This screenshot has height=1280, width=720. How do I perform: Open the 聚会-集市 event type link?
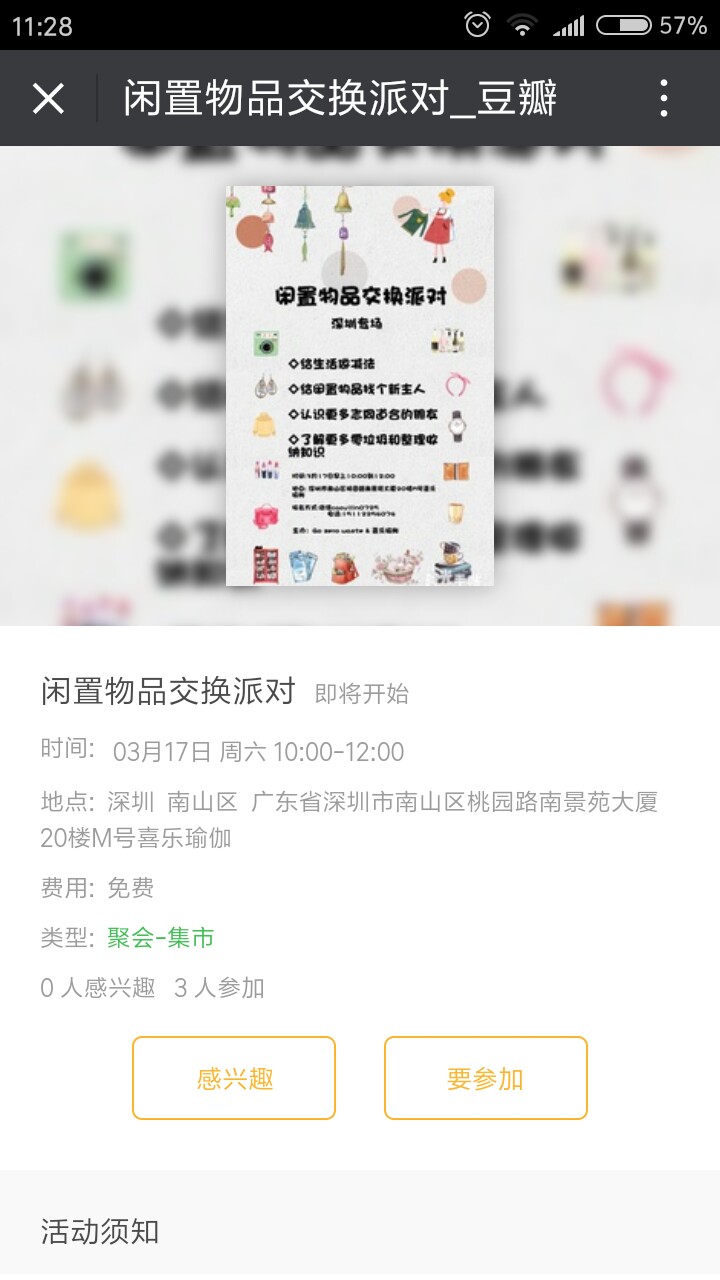[x=161, y=938]
